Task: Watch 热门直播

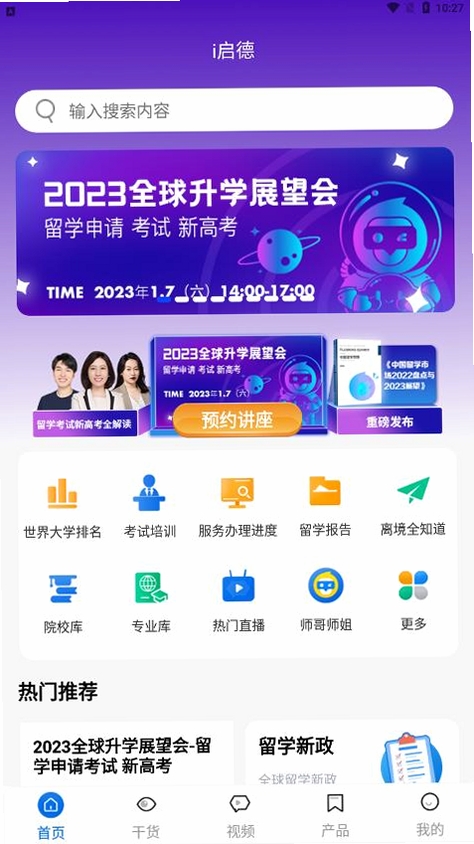Action: (x=238, y=602)
